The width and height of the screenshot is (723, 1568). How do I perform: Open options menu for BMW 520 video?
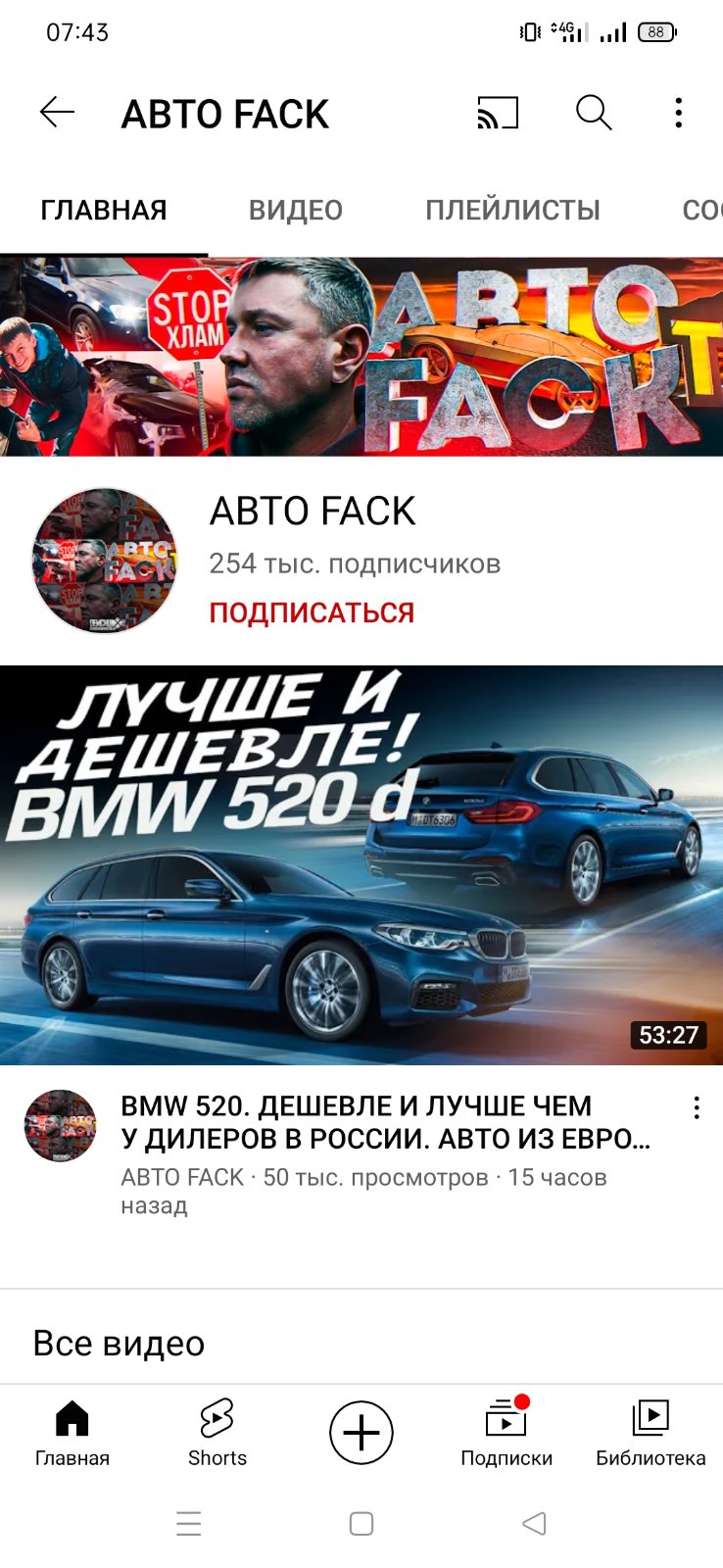click(697, 1108)
